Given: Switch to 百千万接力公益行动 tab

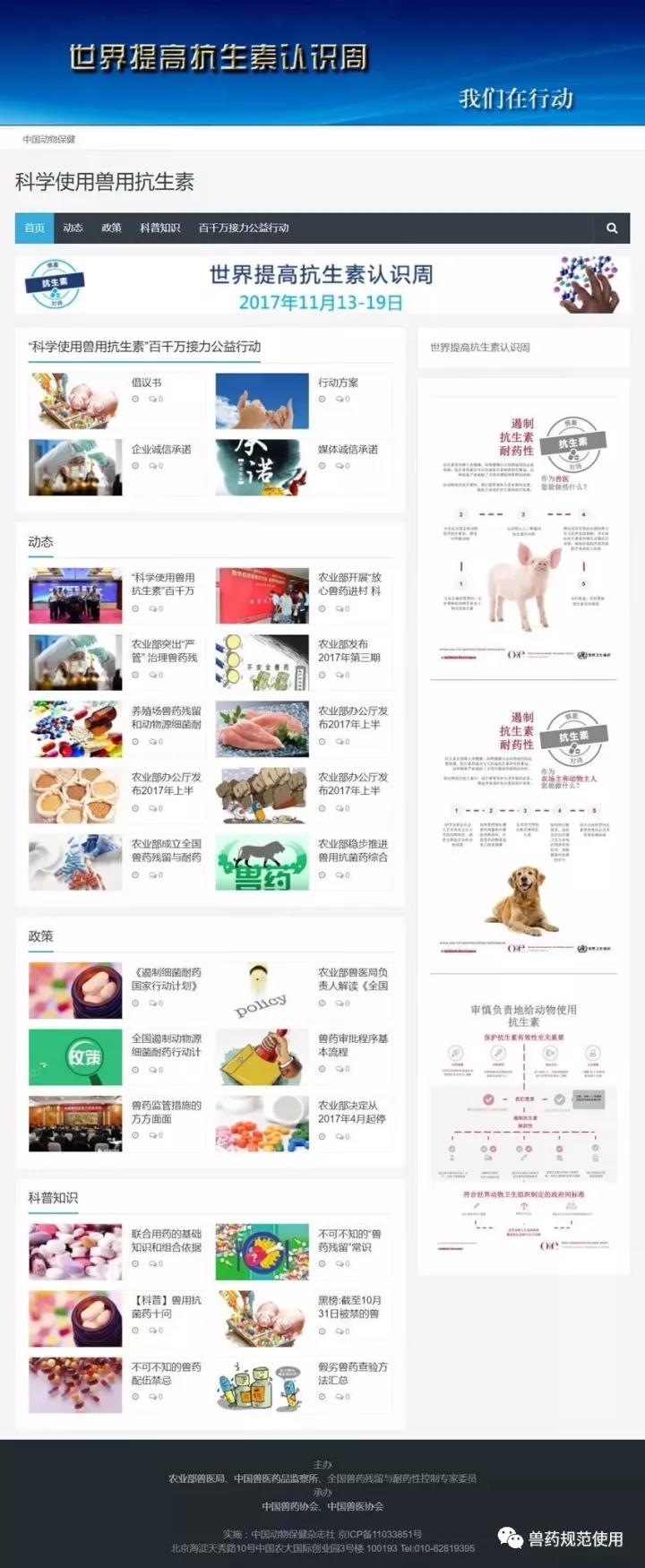Looking at the screenshot, I should pyautogui.click(x=244, y=228).
